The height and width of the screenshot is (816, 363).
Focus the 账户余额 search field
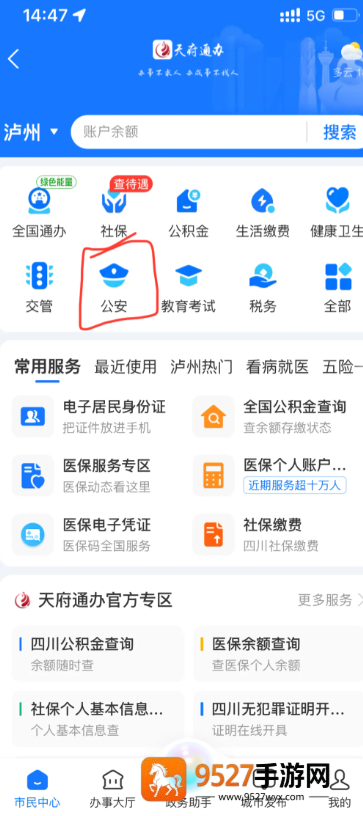point(188,132)
